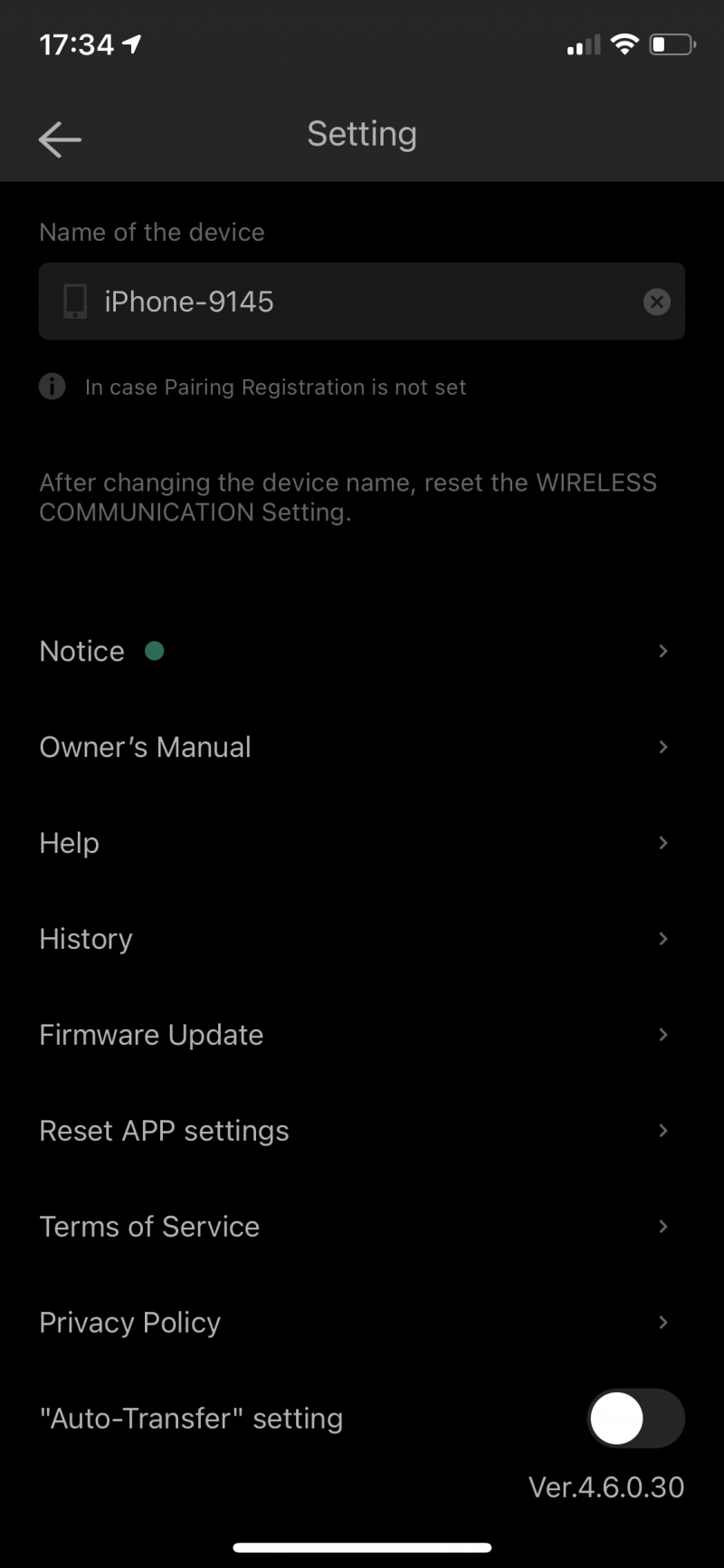Tap the Wi-Fi icon in the status bar
The image size is (724, 1568).
624,43
